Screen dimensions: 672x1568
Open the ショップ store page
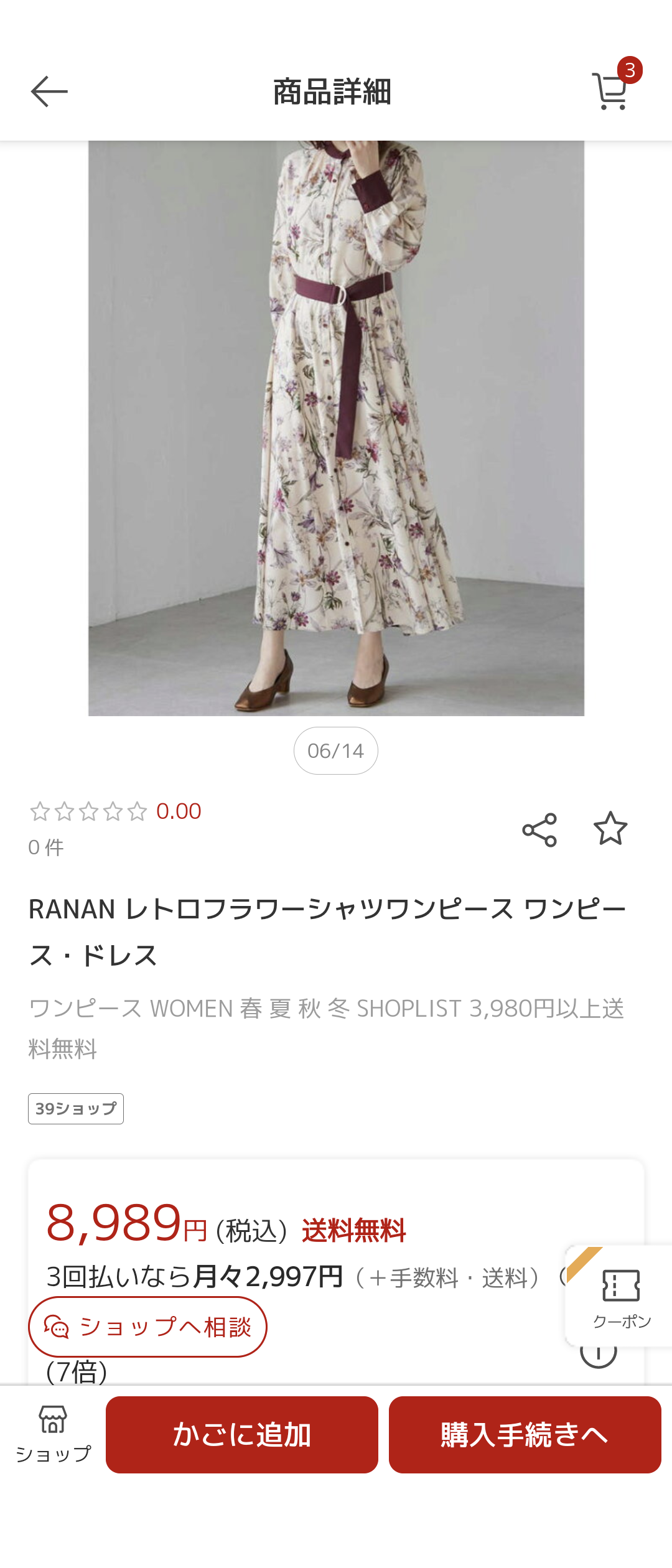click(53, 1433)
